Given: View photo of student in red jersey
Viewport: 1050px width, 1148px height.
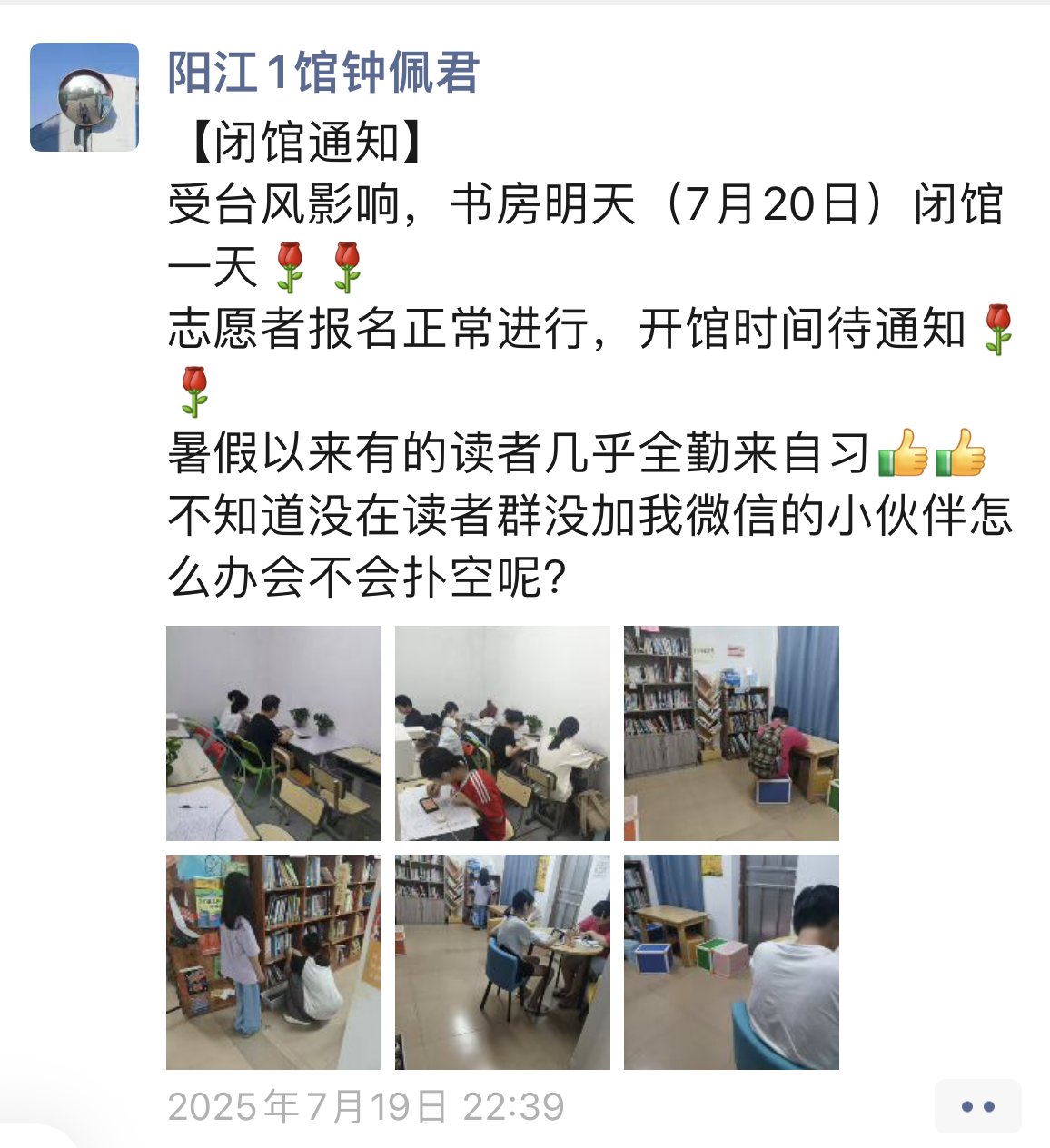Looking at the screenshot, I should click(x=502, y=733).
